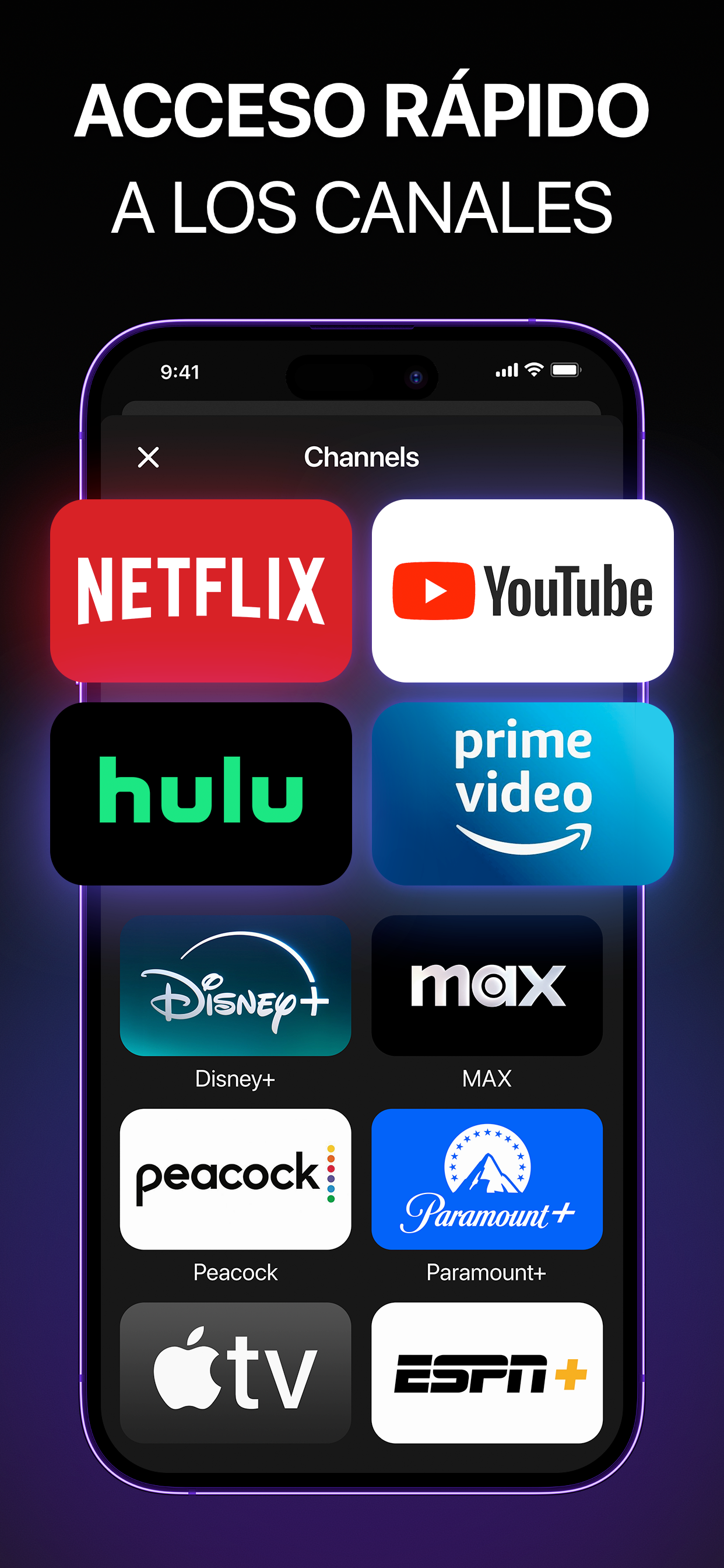Close the Channels screen

tap(148, 457)
